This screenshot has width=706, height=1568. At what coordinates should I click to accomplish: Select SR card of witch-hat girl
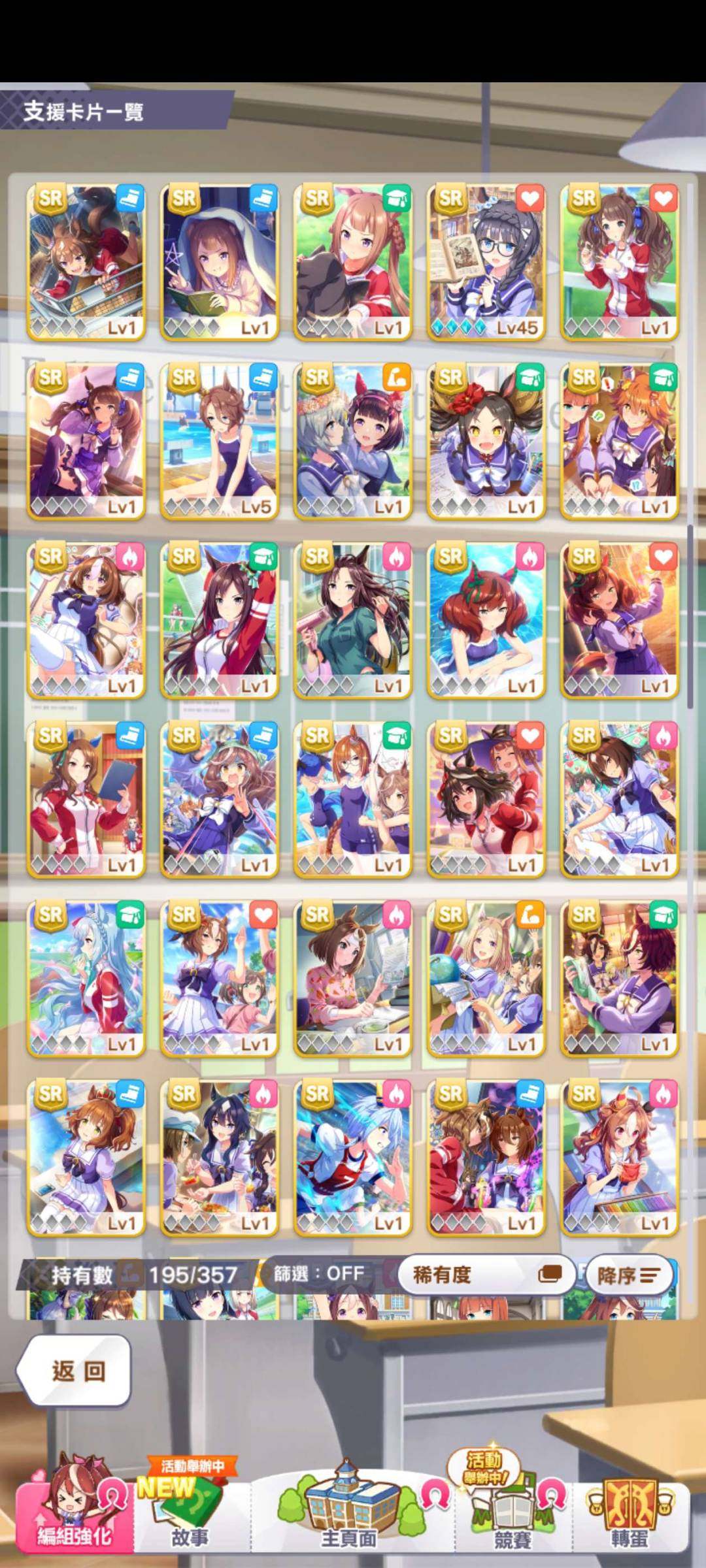486,799
